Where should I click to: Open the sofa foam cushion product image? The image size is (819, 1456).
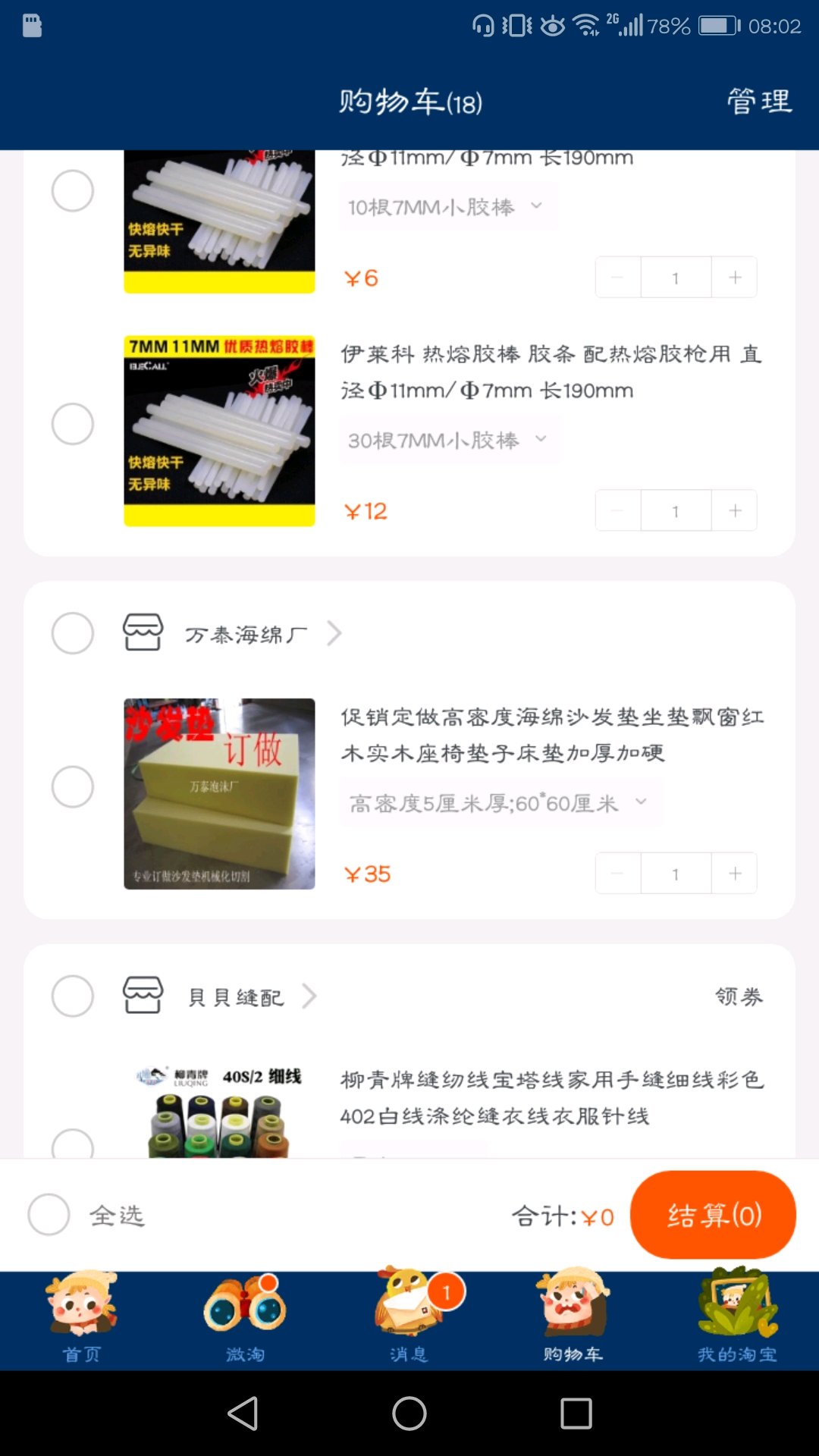click(219, 793)
